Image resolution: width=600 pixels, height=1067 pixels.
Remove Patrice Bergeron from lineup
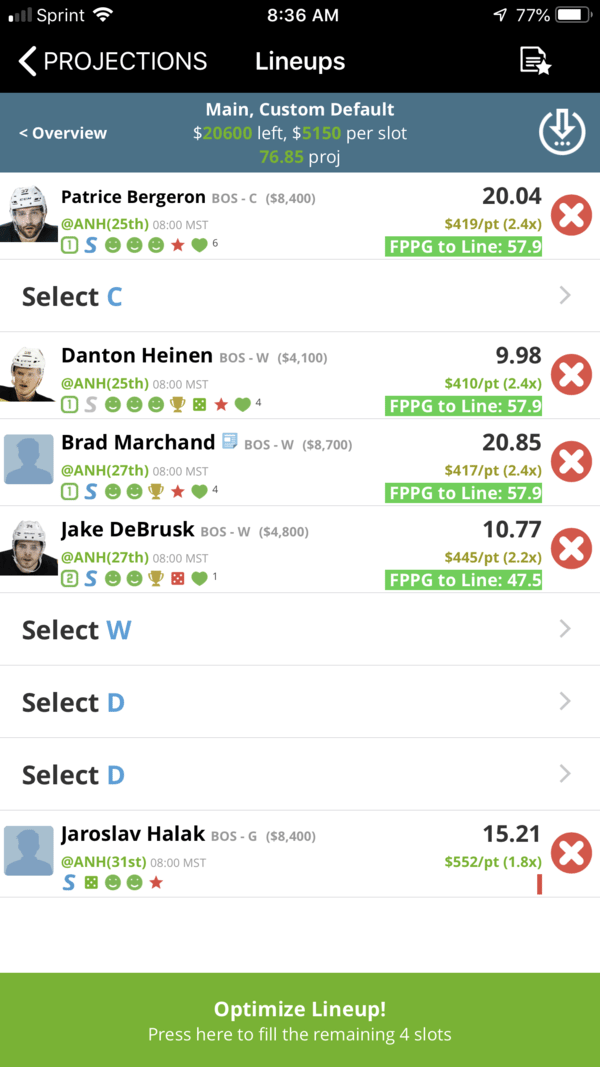571,215
